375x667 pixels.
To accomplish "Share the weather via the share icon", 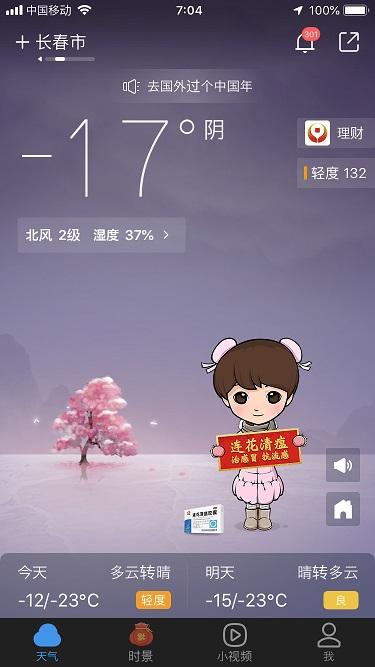I will point(349,42).
